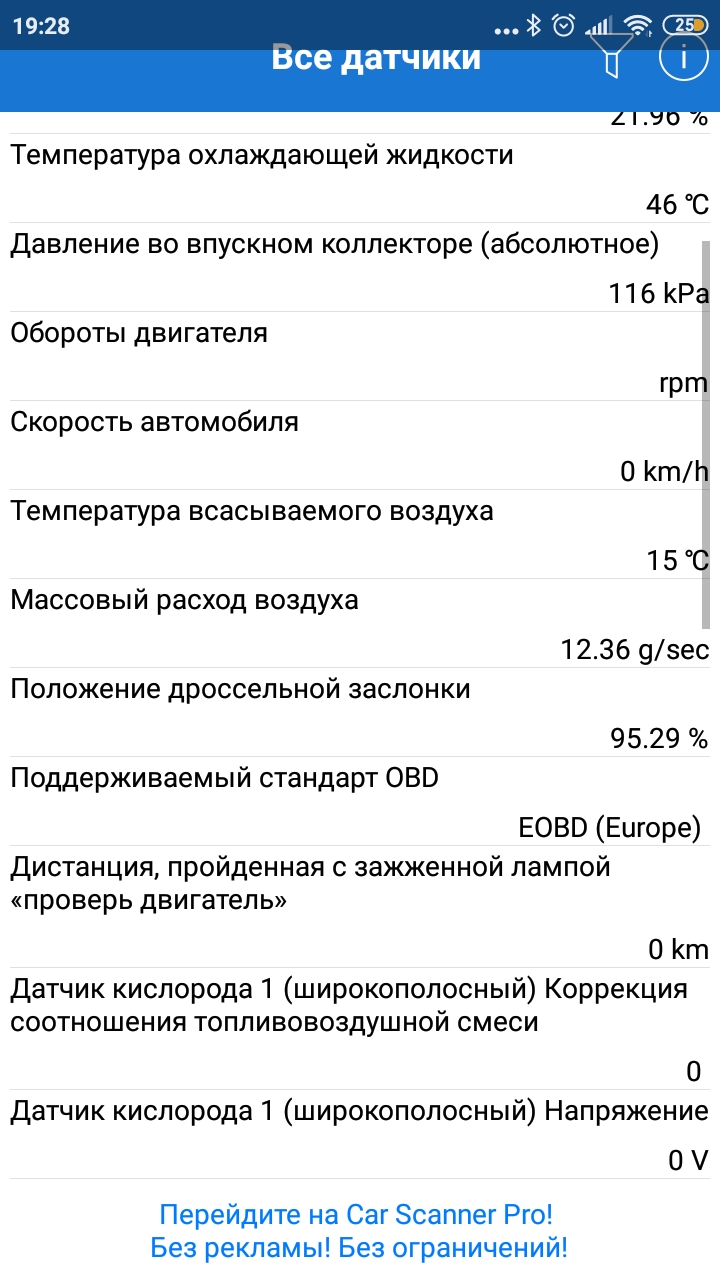View the Поддерживаемый стандарт OBD row
The height and width of the screenshot is (1280, 720).
click(359, 802)
